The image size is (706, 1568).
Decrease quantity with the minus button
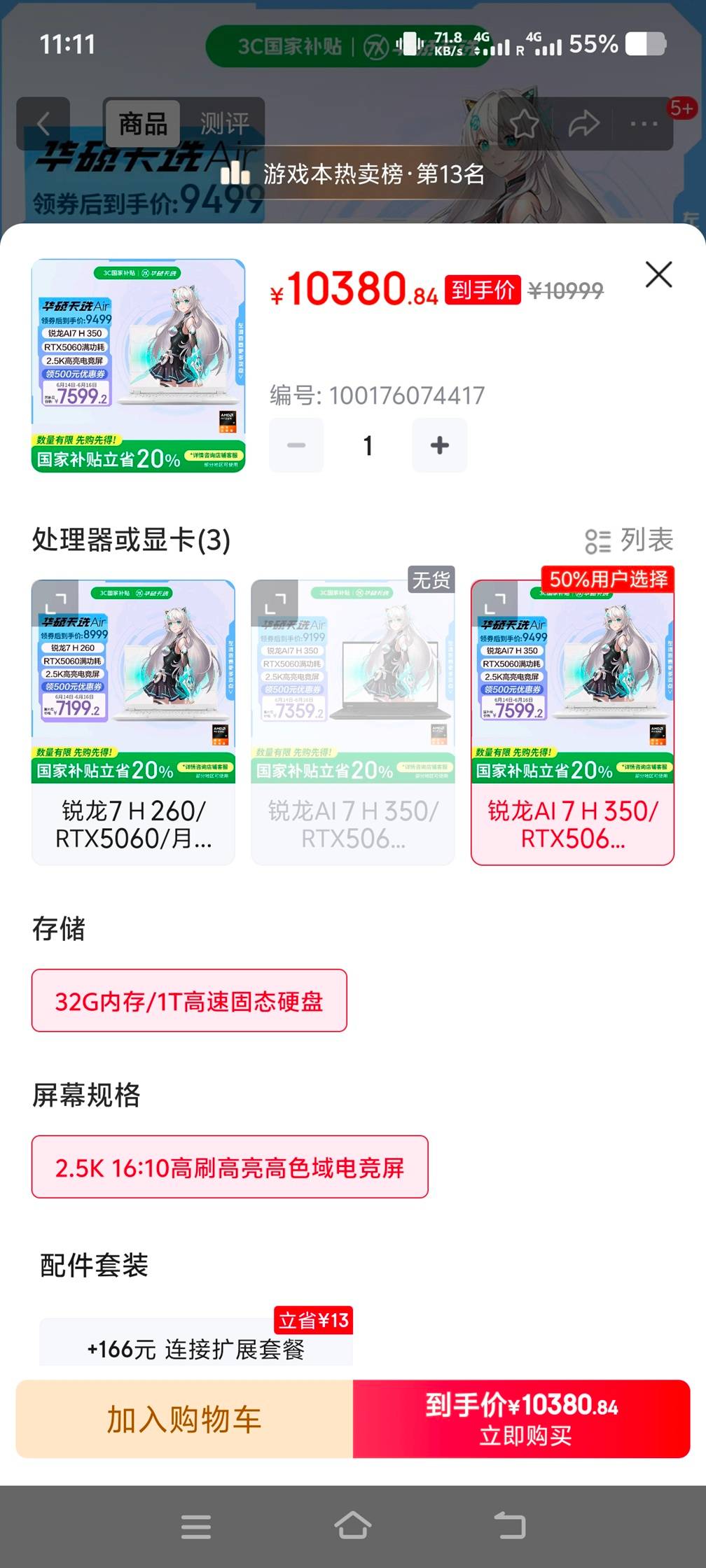296,445
